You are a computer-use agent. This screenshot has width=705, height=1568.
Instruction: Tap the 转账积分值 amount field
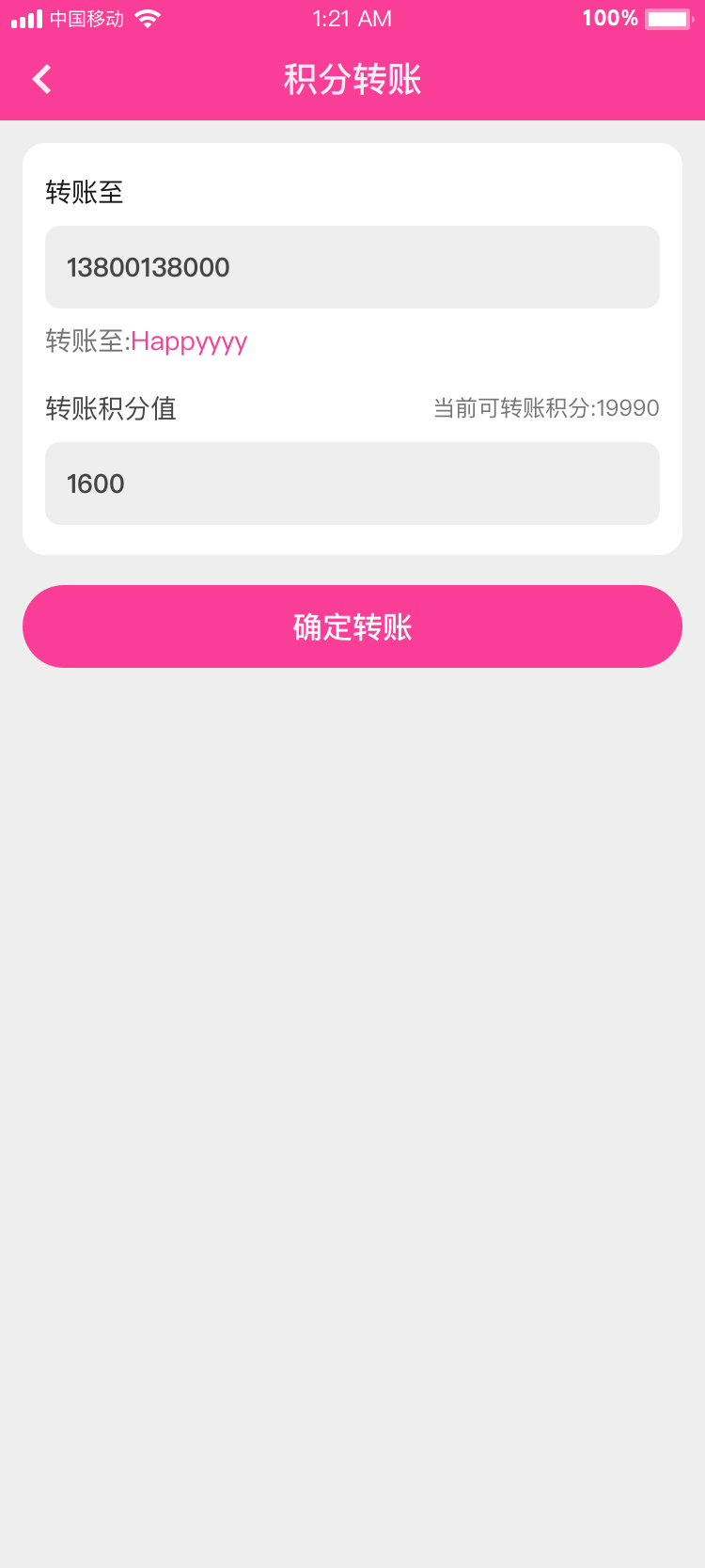pos(352,483)
